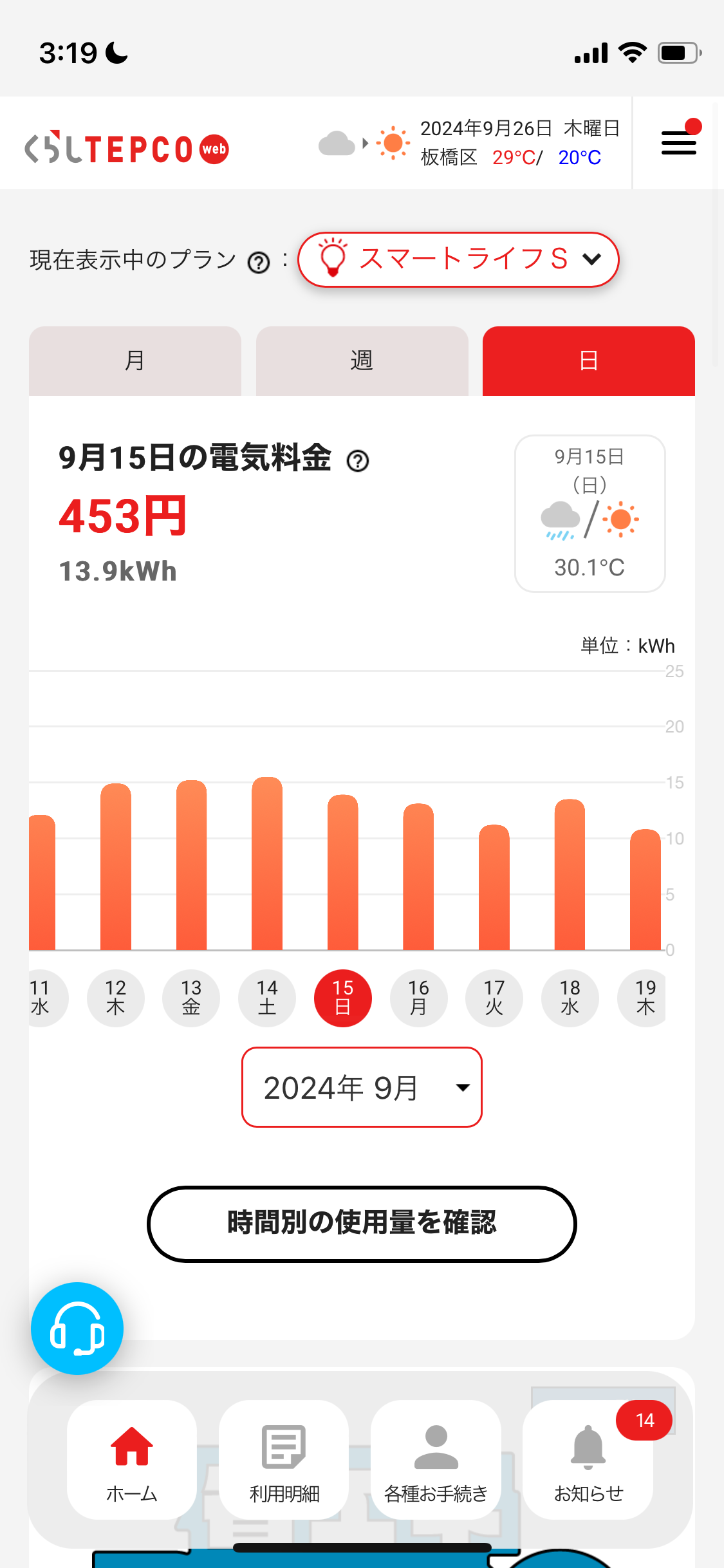The height and width of the screenshot is (1568, 724).
Task: Open the hamburger menu
Action: [679, 142]
